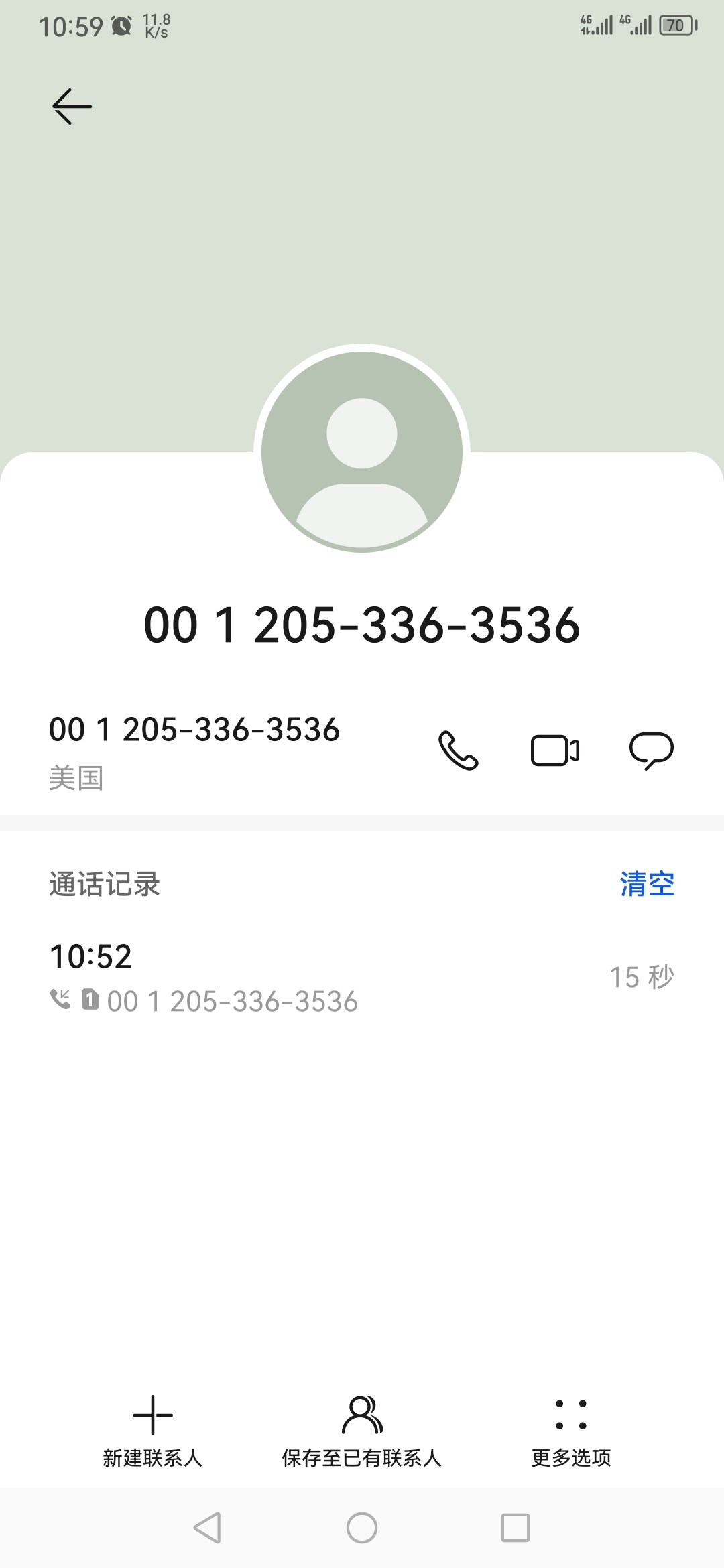Go back using the top-left arrow
Viewport: 724px width, 1568px height.
(x=72, y=107)
